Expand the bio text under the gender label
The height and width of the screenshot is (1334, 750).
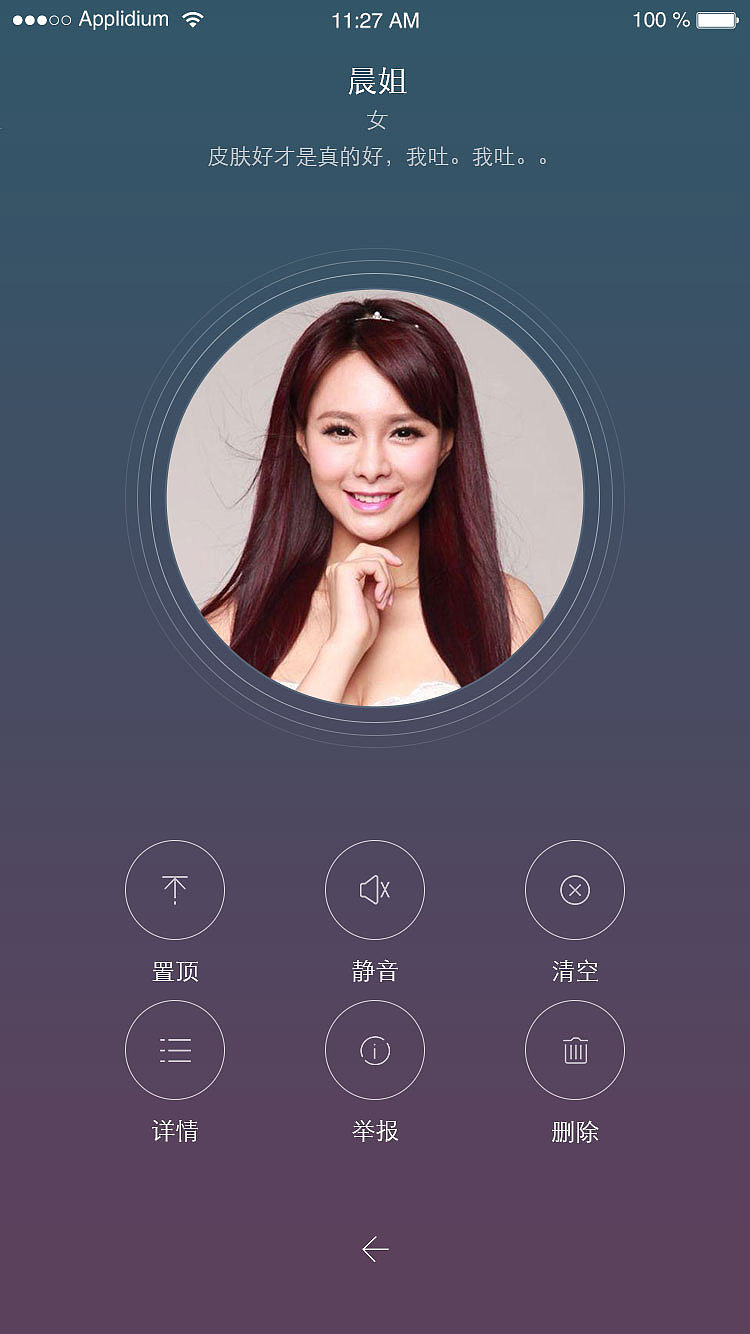coord(375,157)
